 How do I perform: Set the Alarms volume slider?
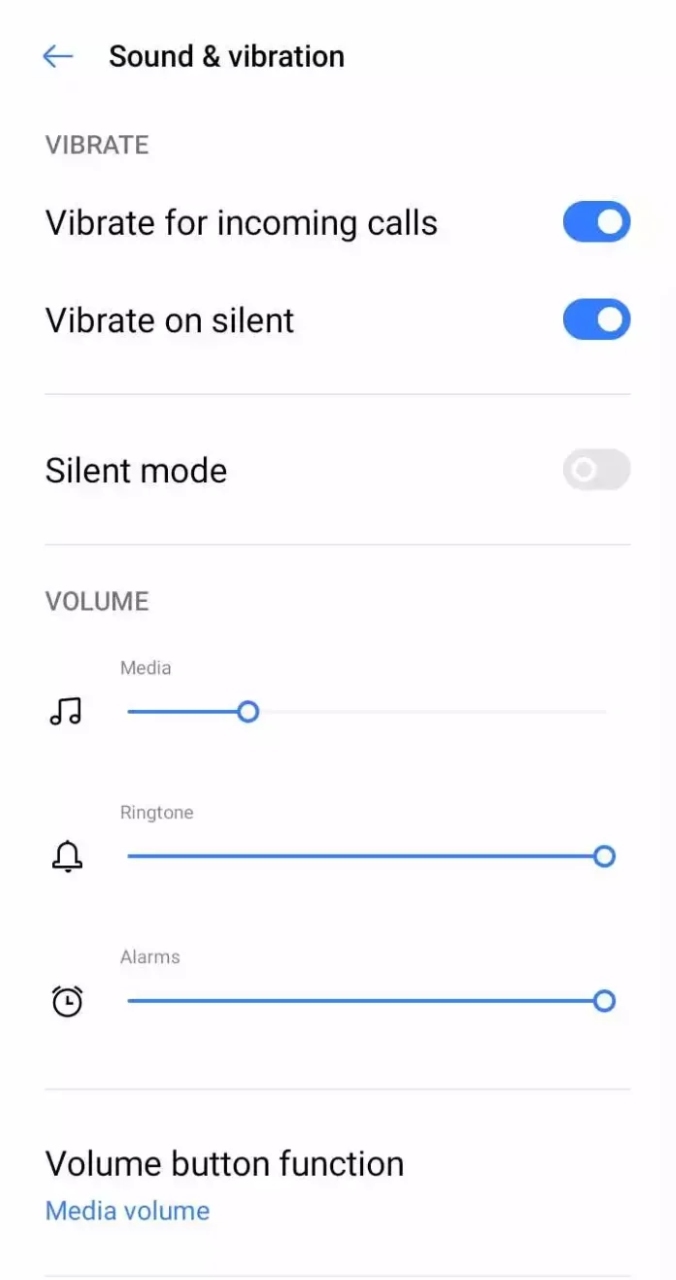click(x=366, y=1001)
